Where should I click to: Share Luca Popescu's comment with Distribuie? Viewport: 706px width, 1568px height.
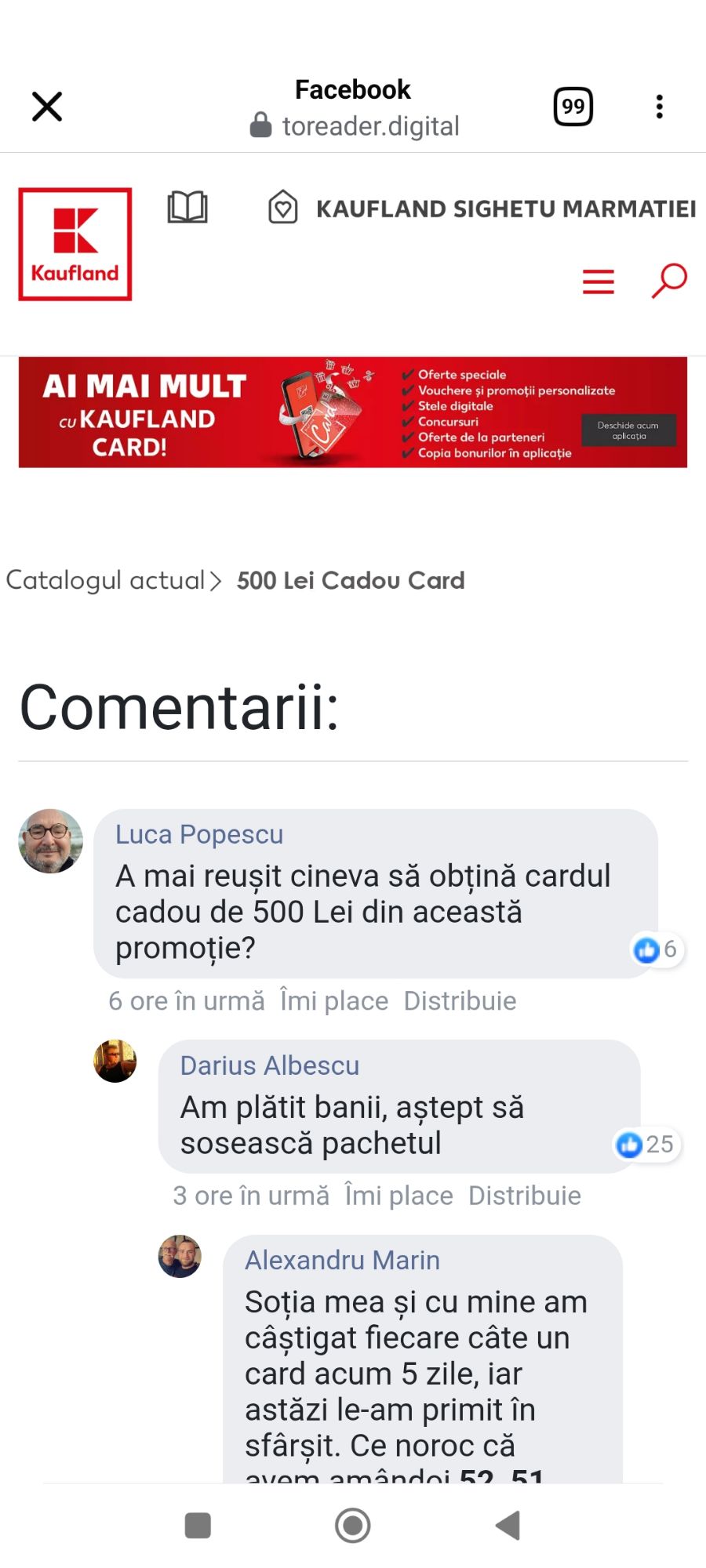[x=460, y=1001]
